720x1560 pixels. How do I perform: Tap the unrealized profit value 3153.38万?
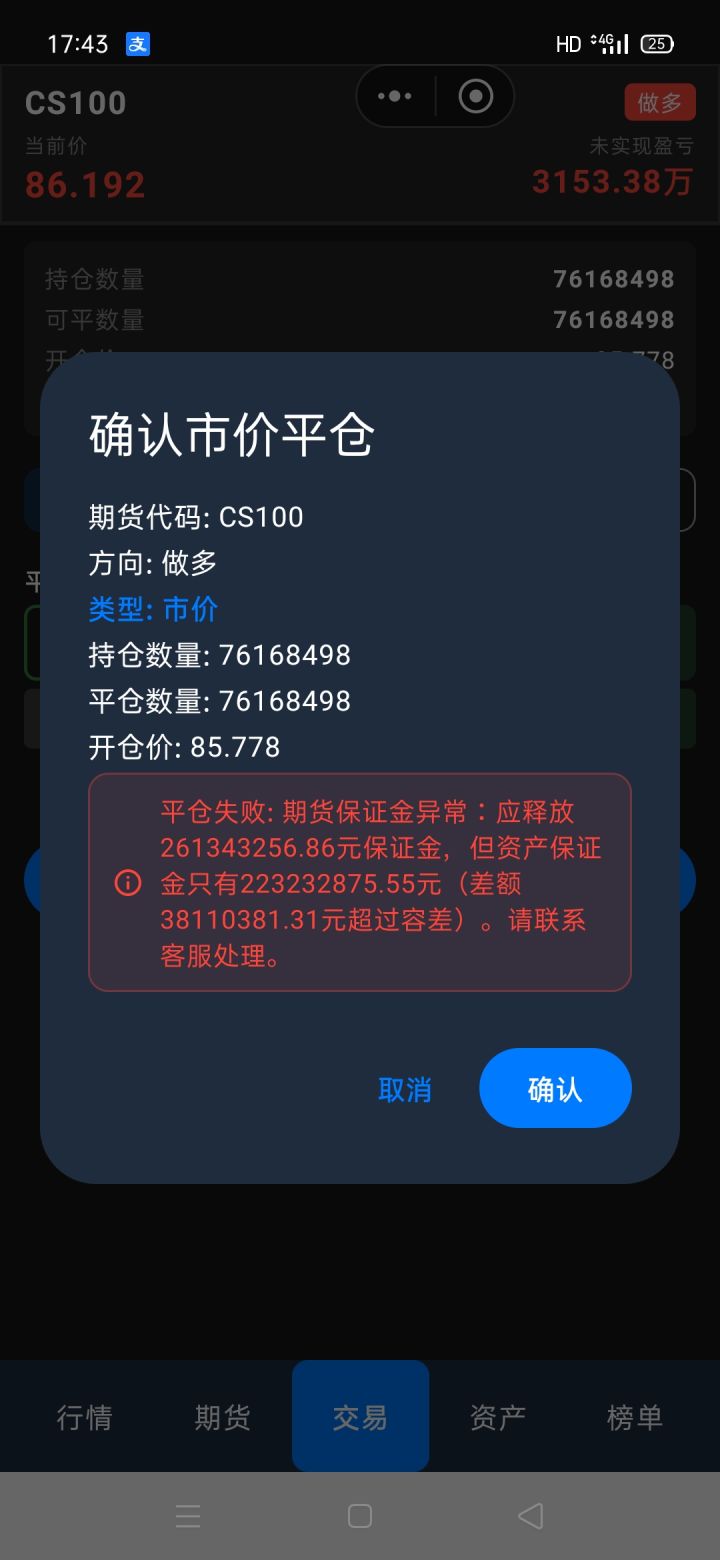[x=613, y=181]
